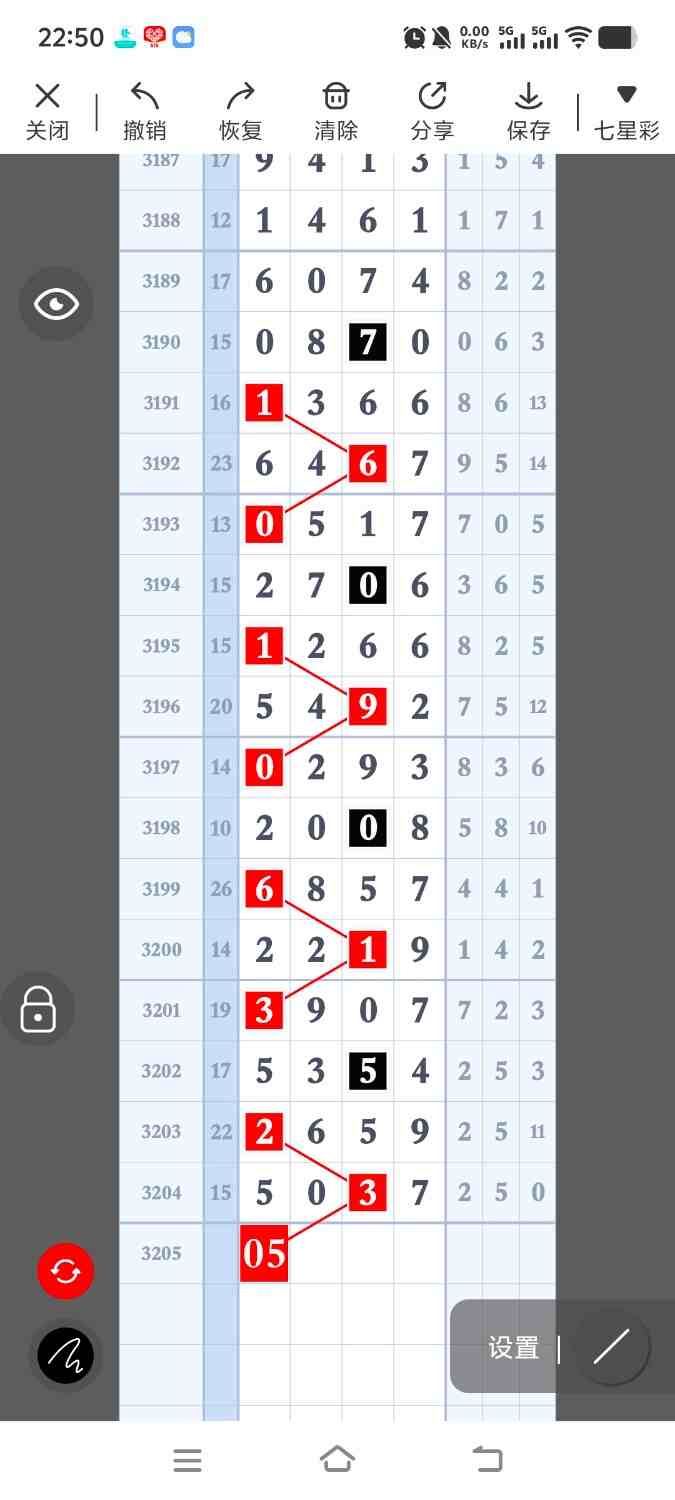Choose the straight line drawing tool
Viewport: 675px width, 1500px height.
(611, 1348)
